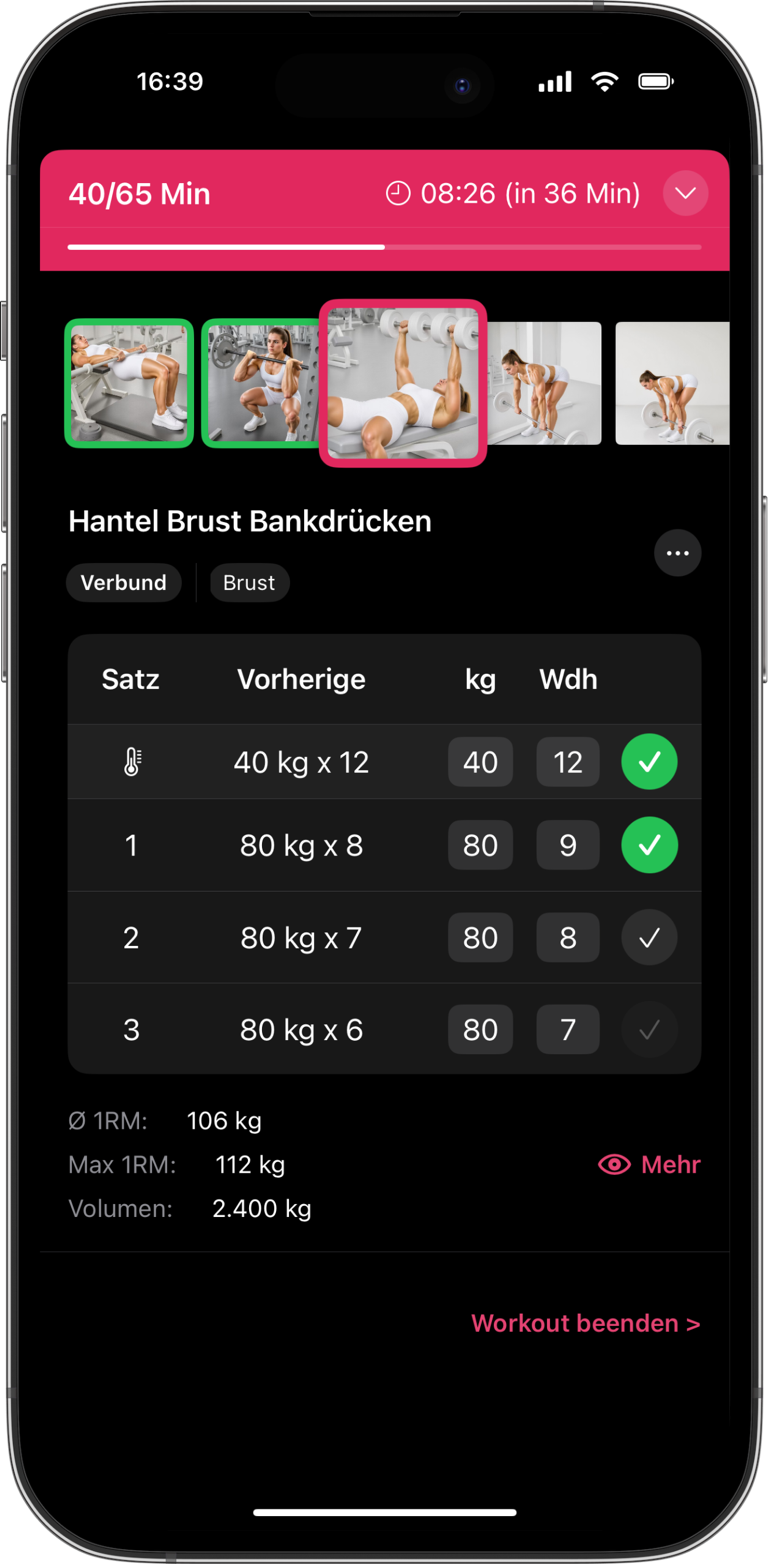Open the barbell squat exercise thumbnail
Screen dimensions: 768x1564
(260, 383)
